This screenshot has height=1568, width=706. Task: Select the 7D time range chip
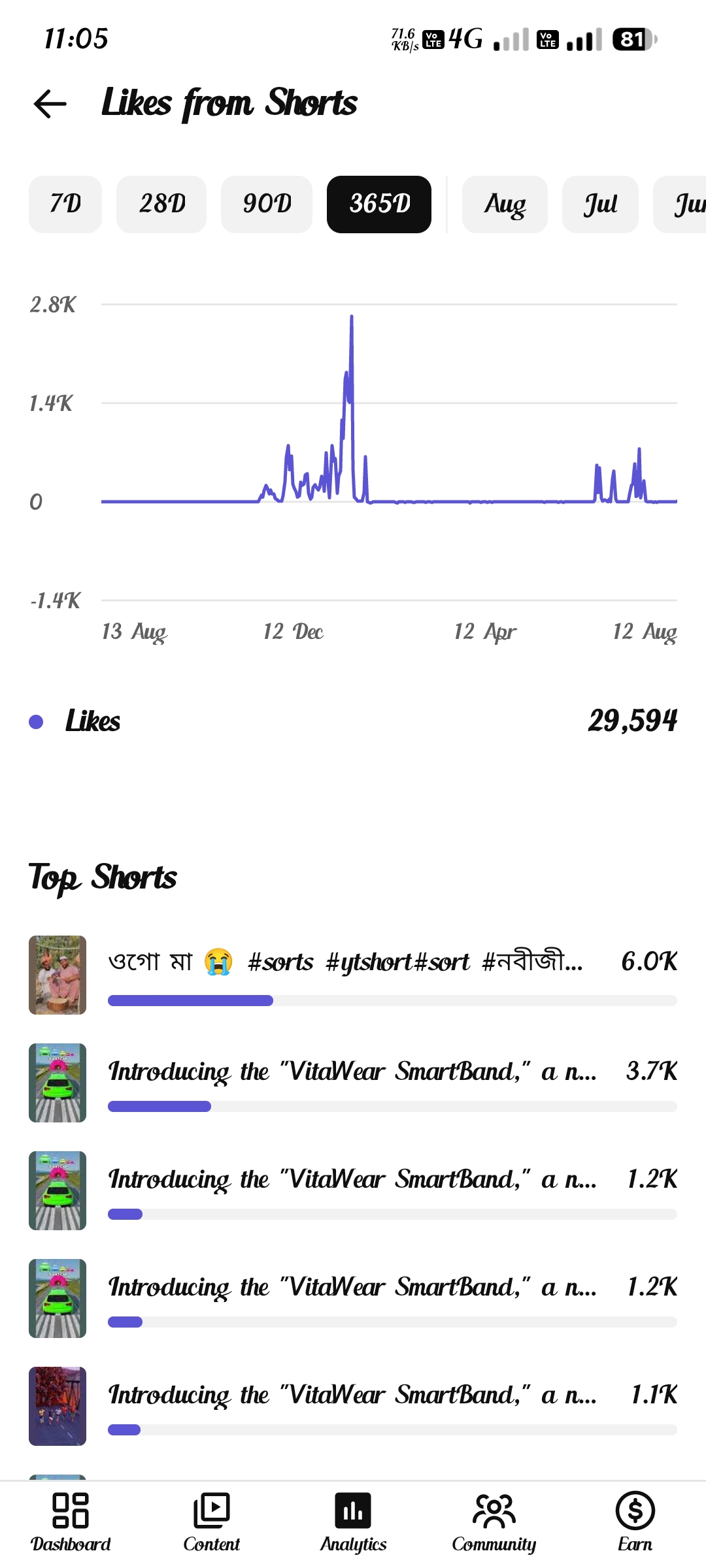pyautogui.click(x=65, y=204)
